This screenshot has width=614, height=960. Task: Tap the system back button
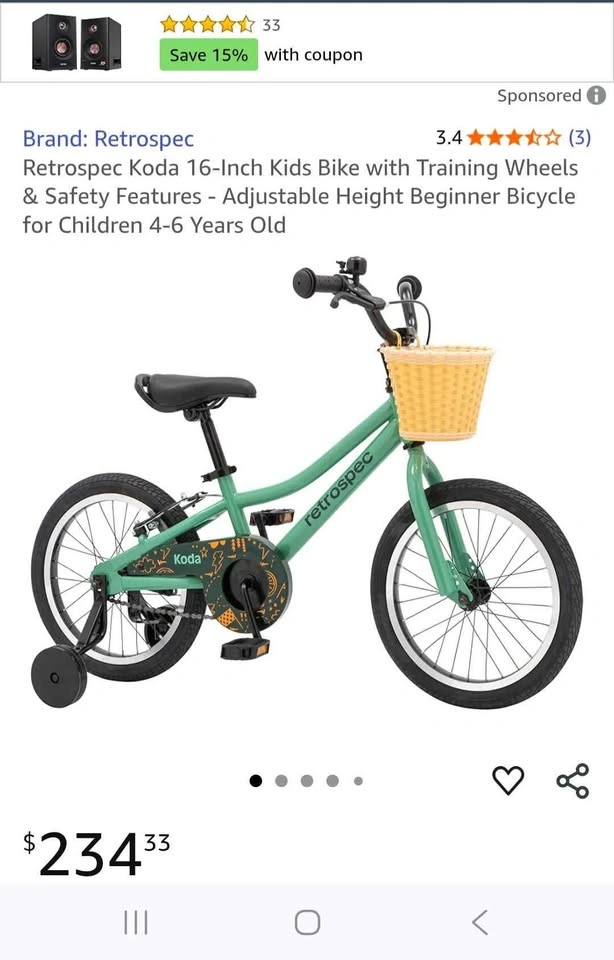(x=480, y=922)
